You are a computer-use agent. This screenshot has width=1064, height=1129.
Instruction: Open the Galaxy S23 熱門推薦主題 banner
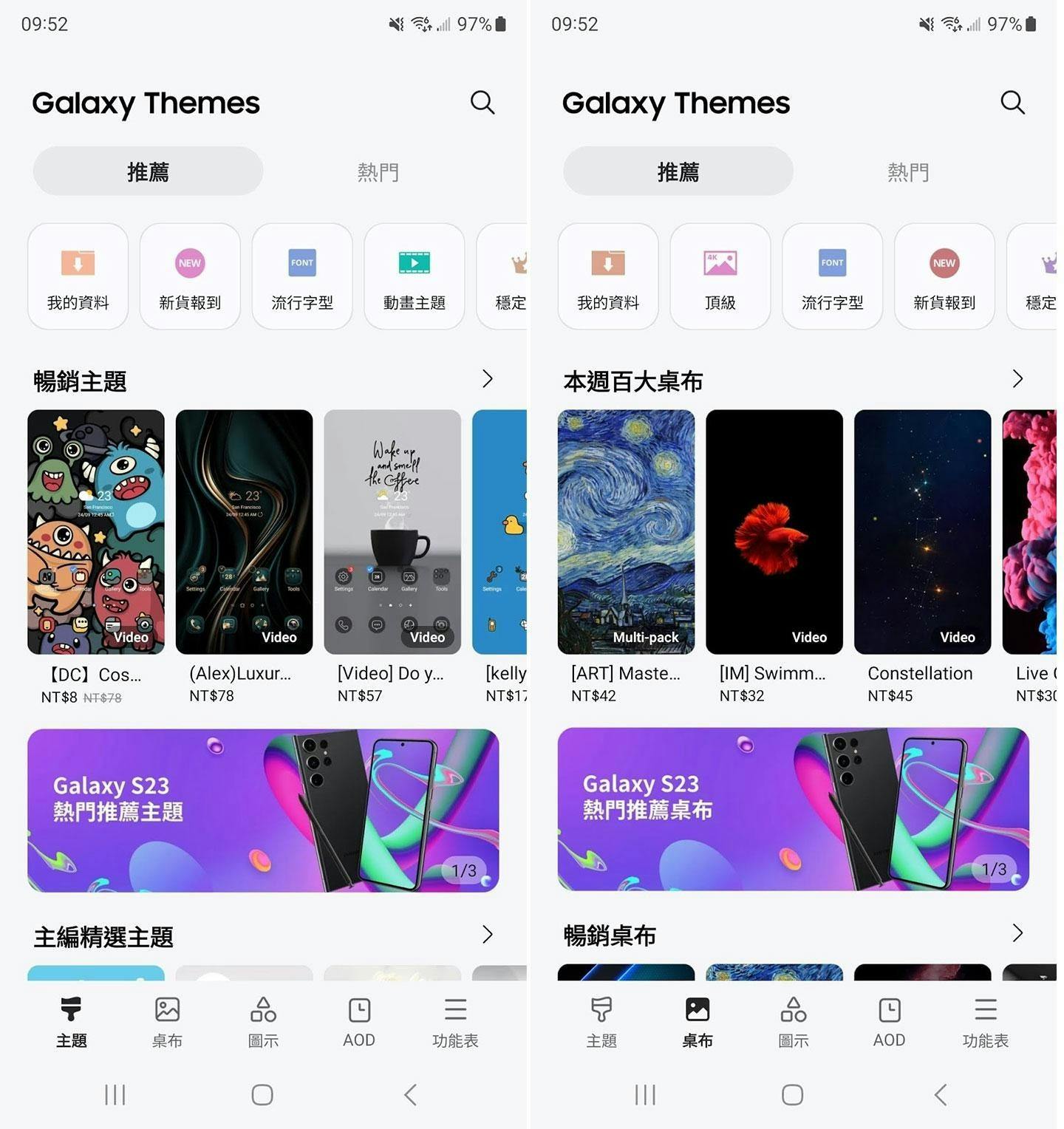[x=263, y=811]
